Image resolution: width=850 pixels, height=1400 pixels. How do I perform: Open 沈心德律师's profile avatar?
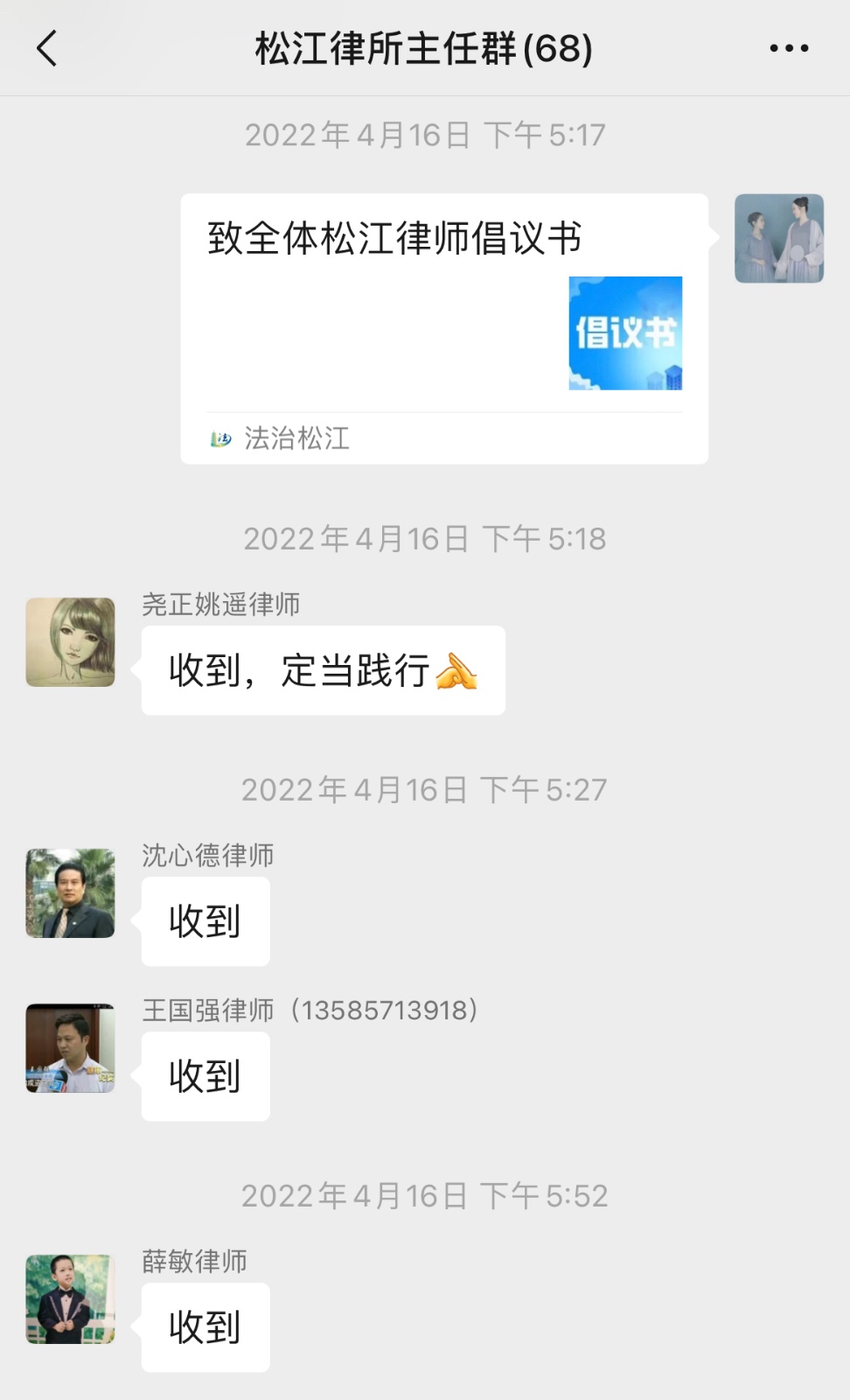tap(70, 893)
